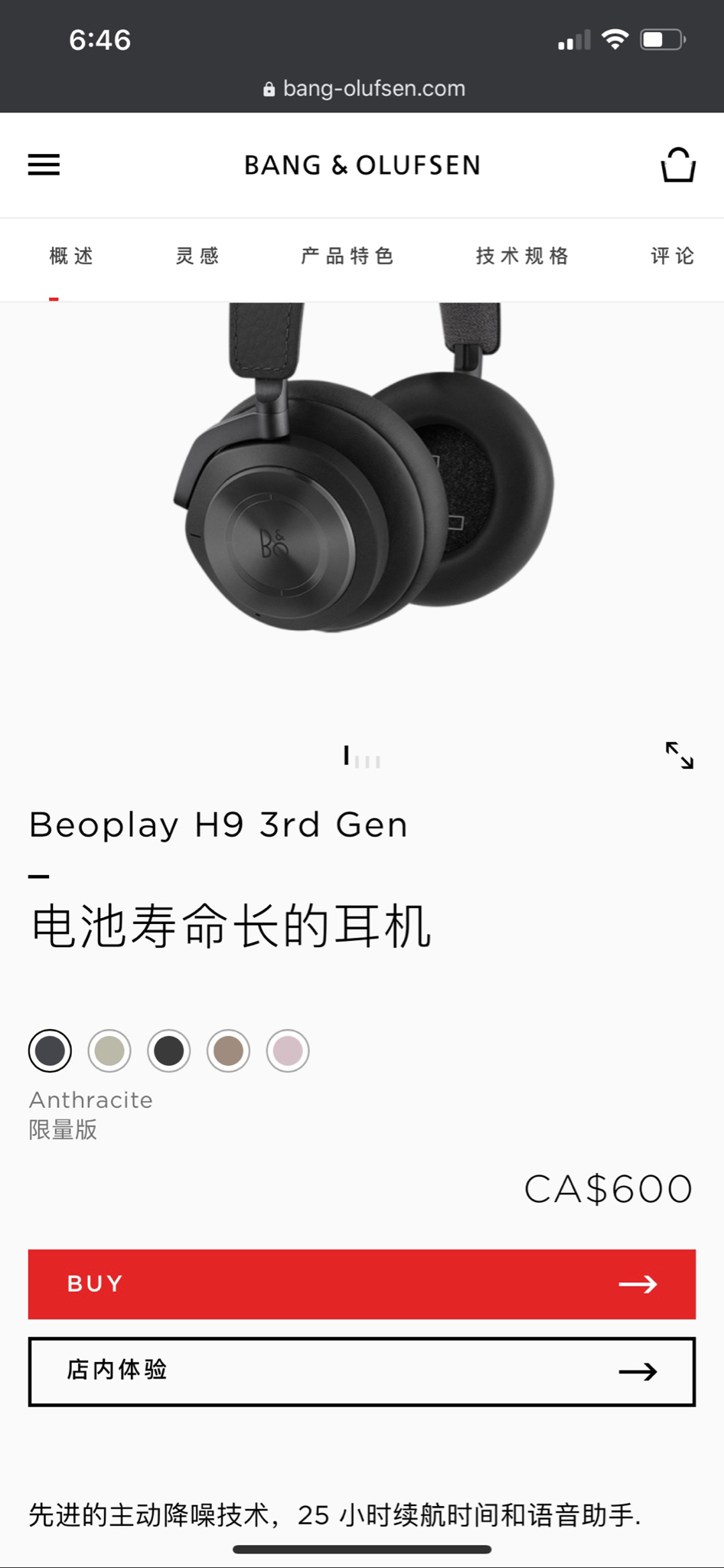Select the brown color swatch

click(x=228, y=1050)
